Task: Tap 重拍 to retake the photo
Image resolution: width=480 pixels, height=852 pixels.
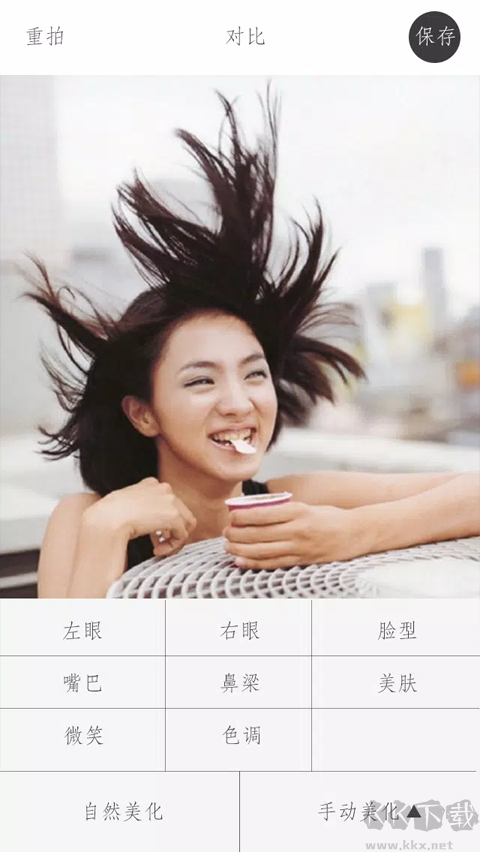Action: tap(45, 36)
